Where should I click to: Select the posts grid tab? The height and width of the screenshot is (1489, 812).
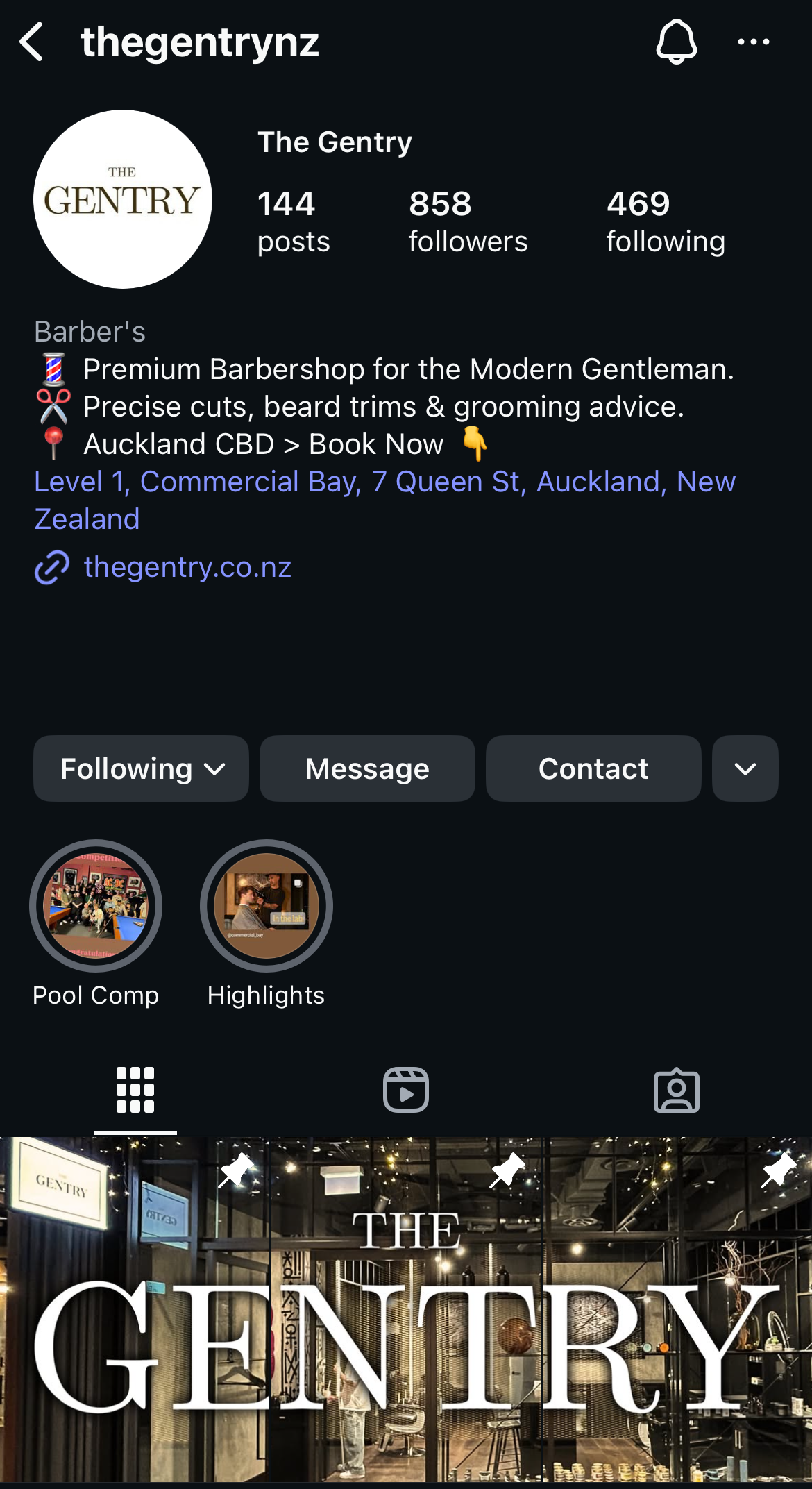[x=135, y=1090]
